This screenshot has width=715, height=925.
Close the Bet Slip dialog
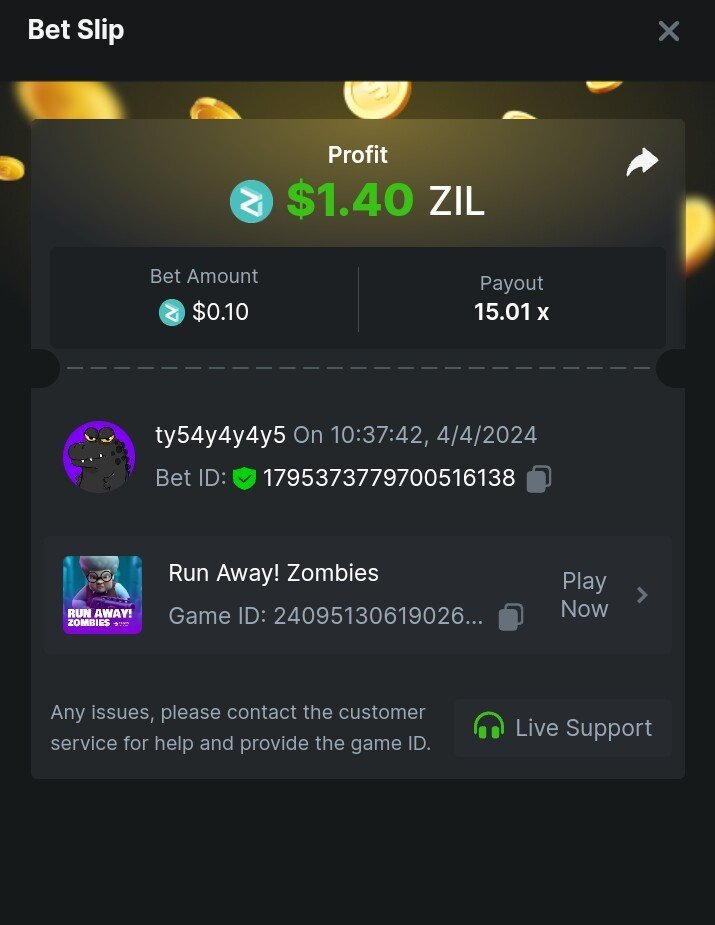tap(668, 31)
